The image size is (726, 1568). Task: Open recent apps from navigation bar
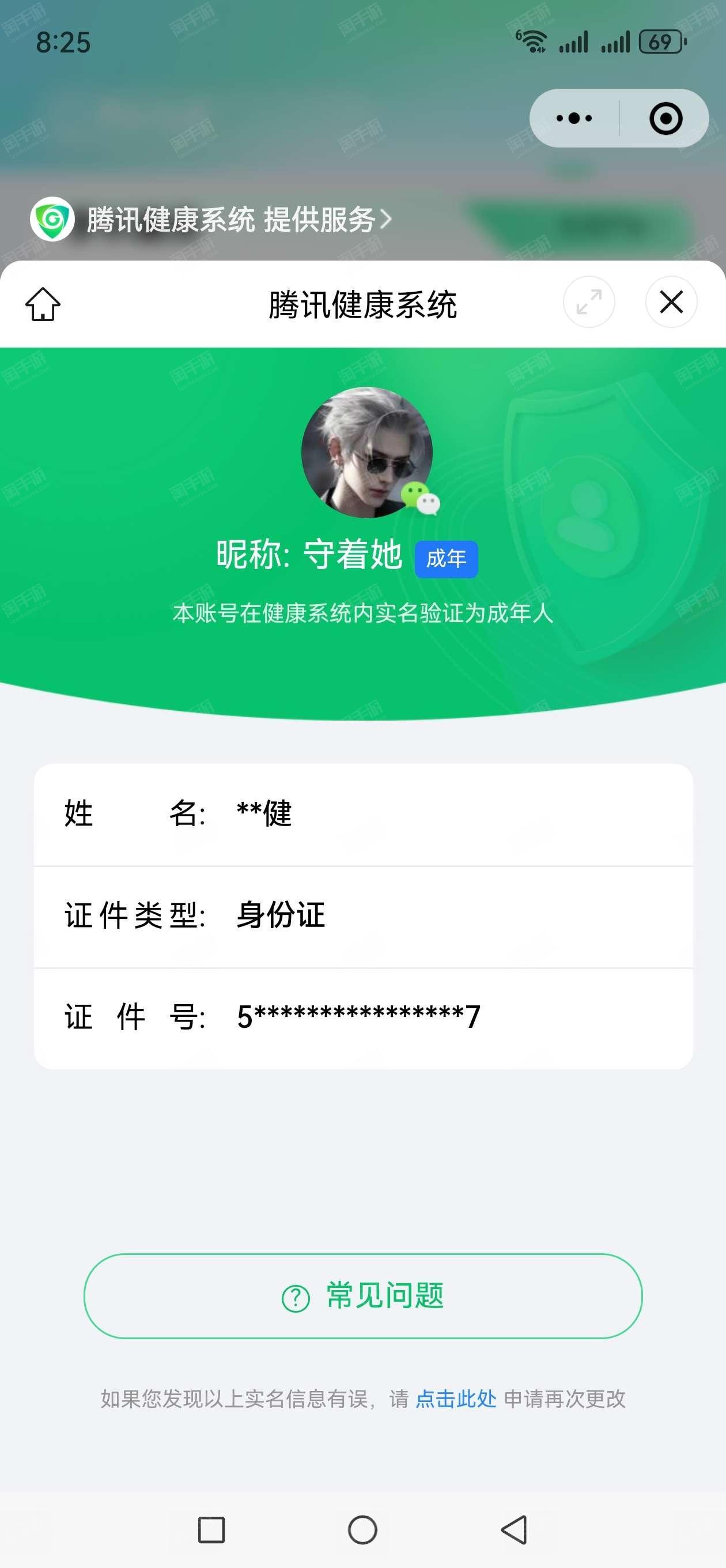coord(211,1529)
